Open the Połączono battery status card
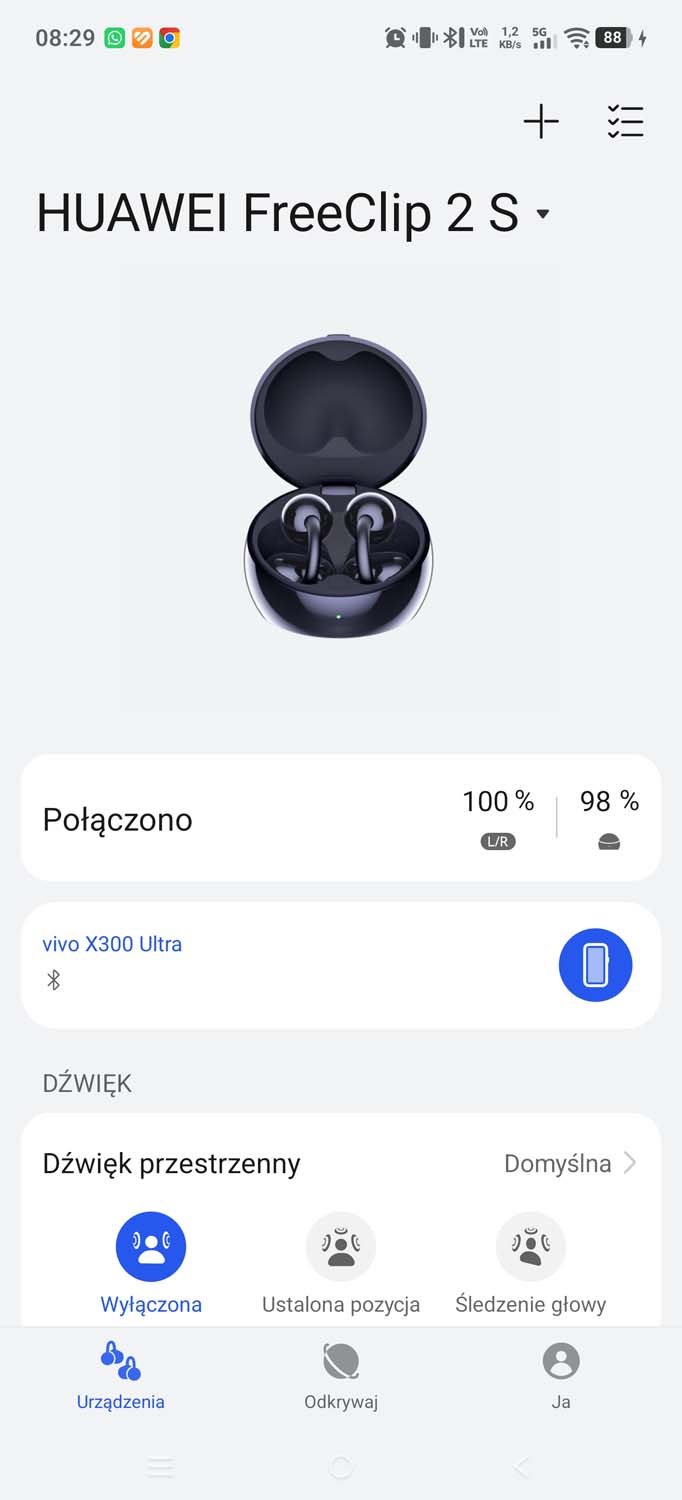 pyautogui.click(x=341, y=818)
